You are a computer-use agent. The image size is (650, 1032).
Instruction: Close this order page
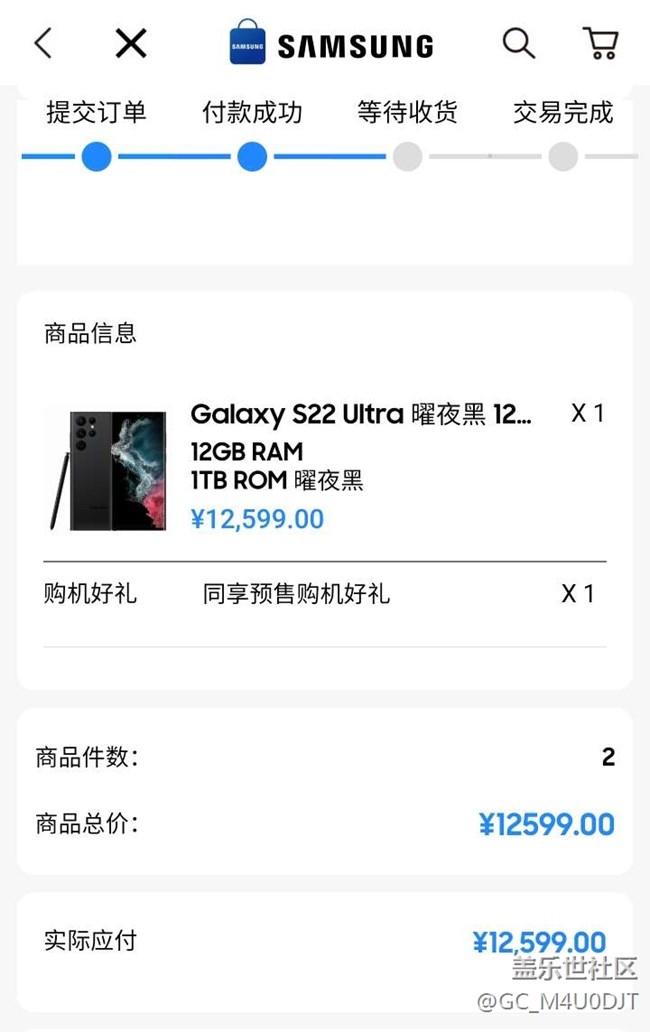point(130,43)
